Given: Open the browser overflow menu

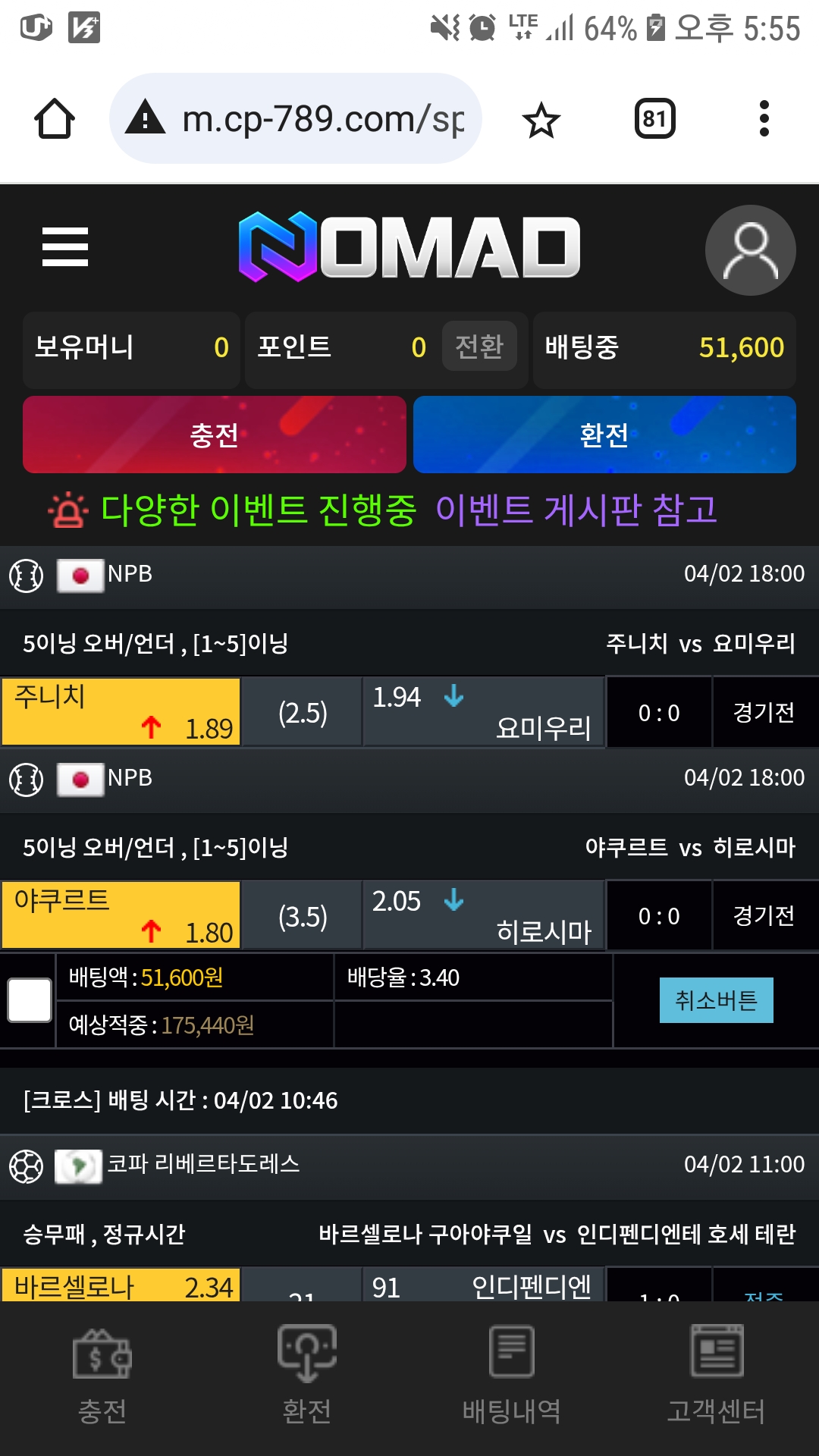Looking at the screenshot, I should 764,119.
